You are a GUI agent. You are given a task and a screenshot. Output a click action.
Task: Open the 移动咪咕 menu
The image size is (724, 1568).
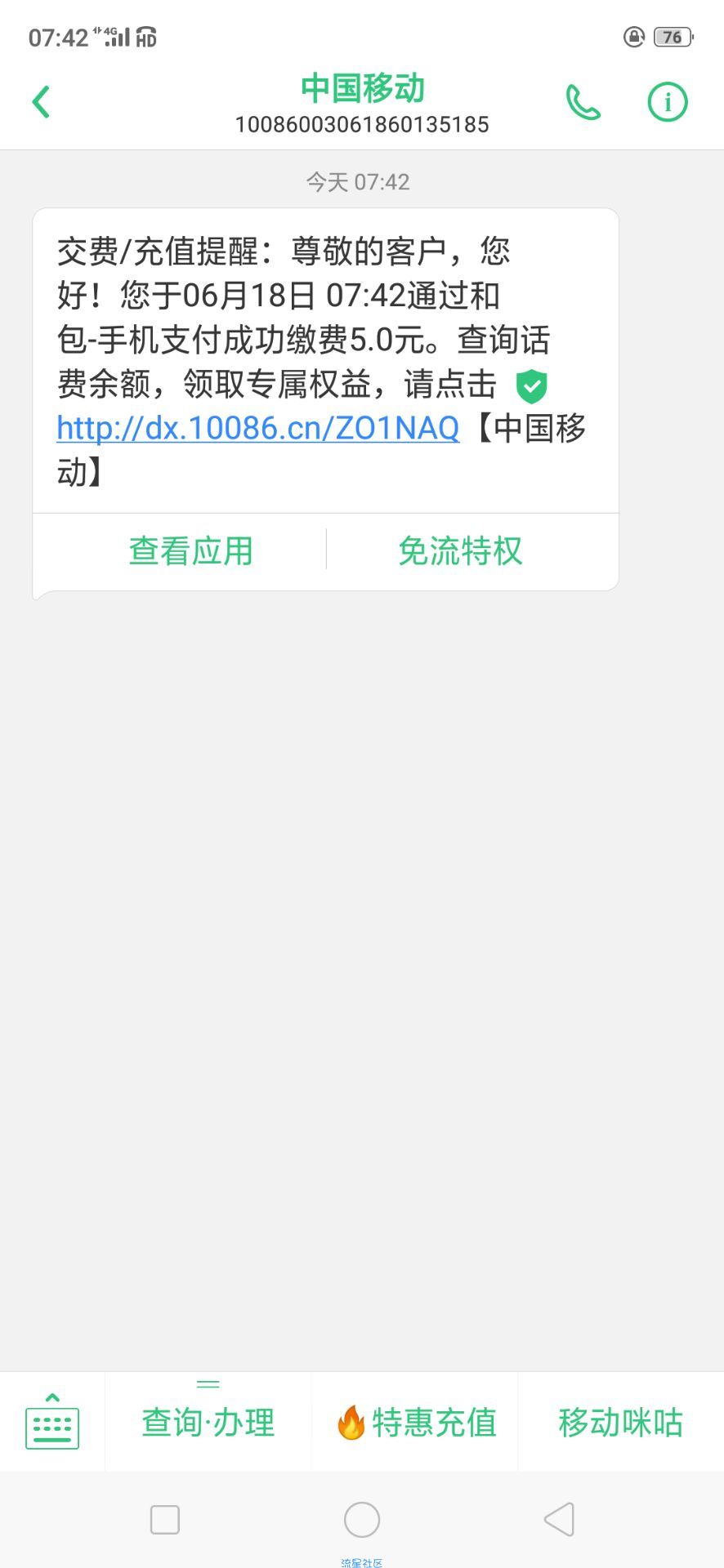pos(620,1422)
